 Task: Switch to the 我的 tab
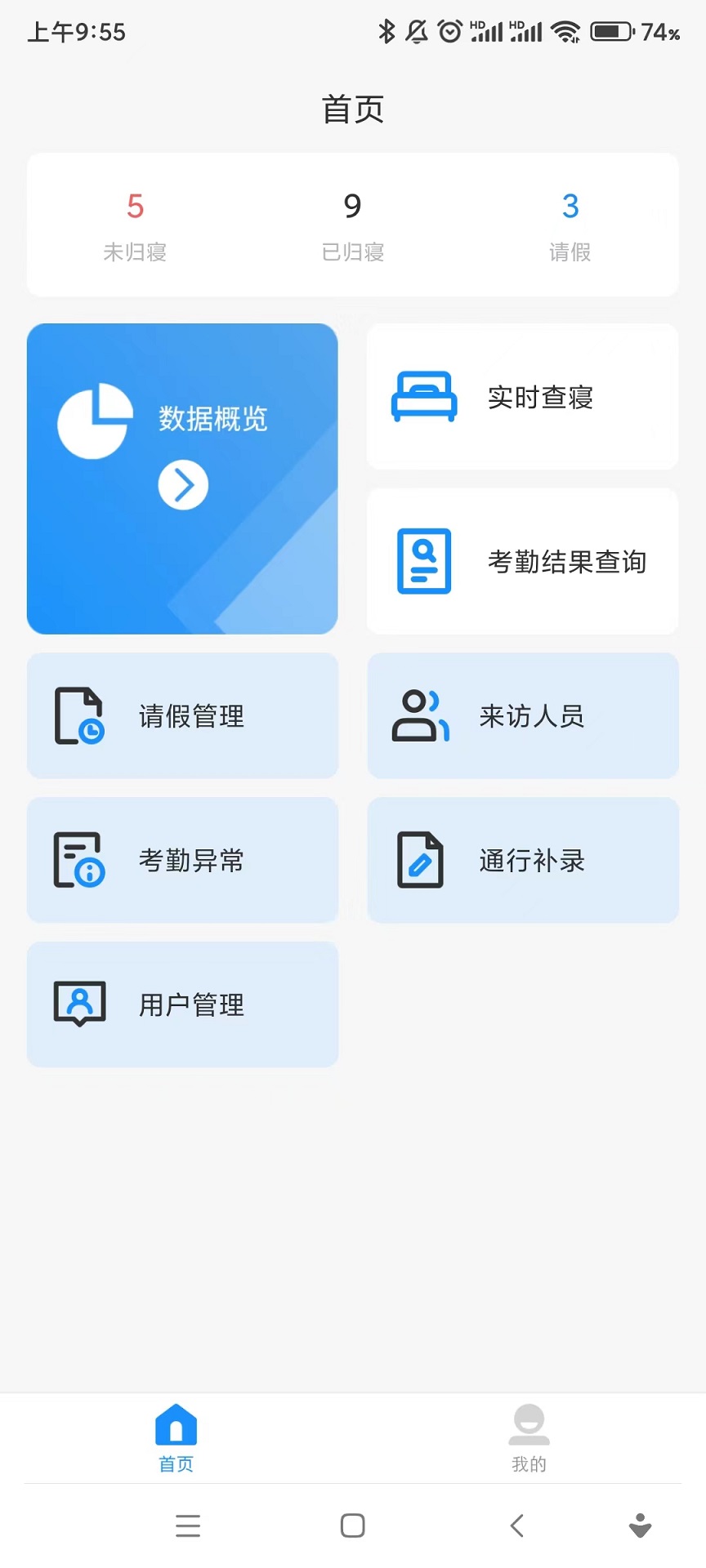pyautogui.click(x=529, y=1439)
